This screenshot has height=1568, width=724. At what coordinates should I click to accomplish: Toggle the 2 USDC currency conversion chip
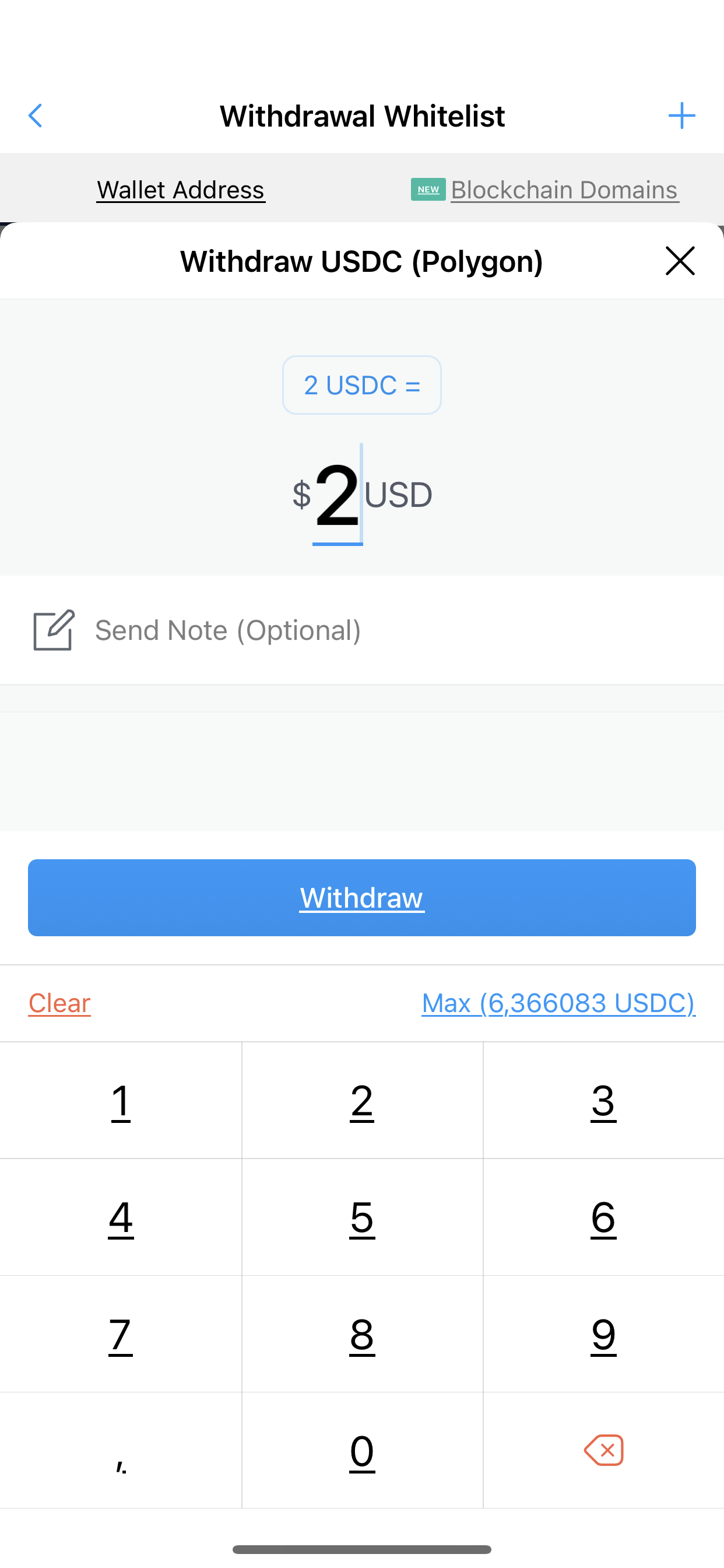[x=362, y=384]
